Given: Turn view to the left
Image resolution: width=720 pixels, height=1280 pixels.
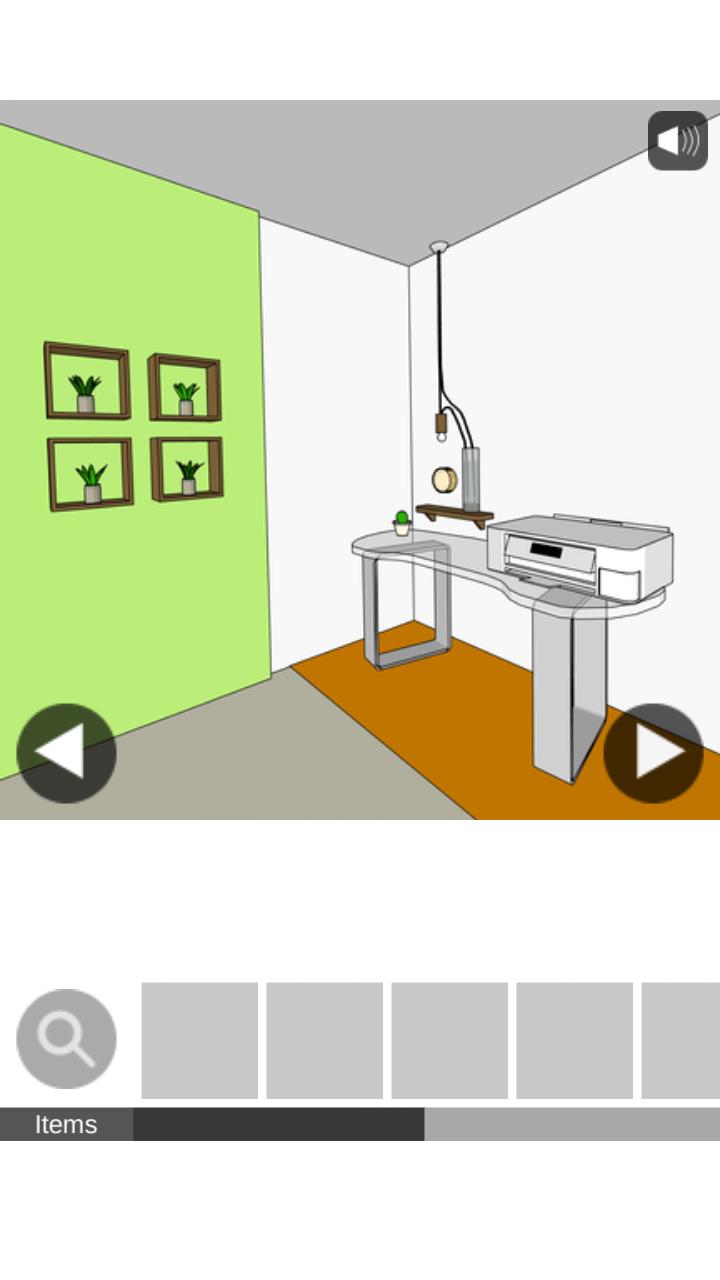Looking at the screenshot, I should pyautogui.click(x=66, y=753).
